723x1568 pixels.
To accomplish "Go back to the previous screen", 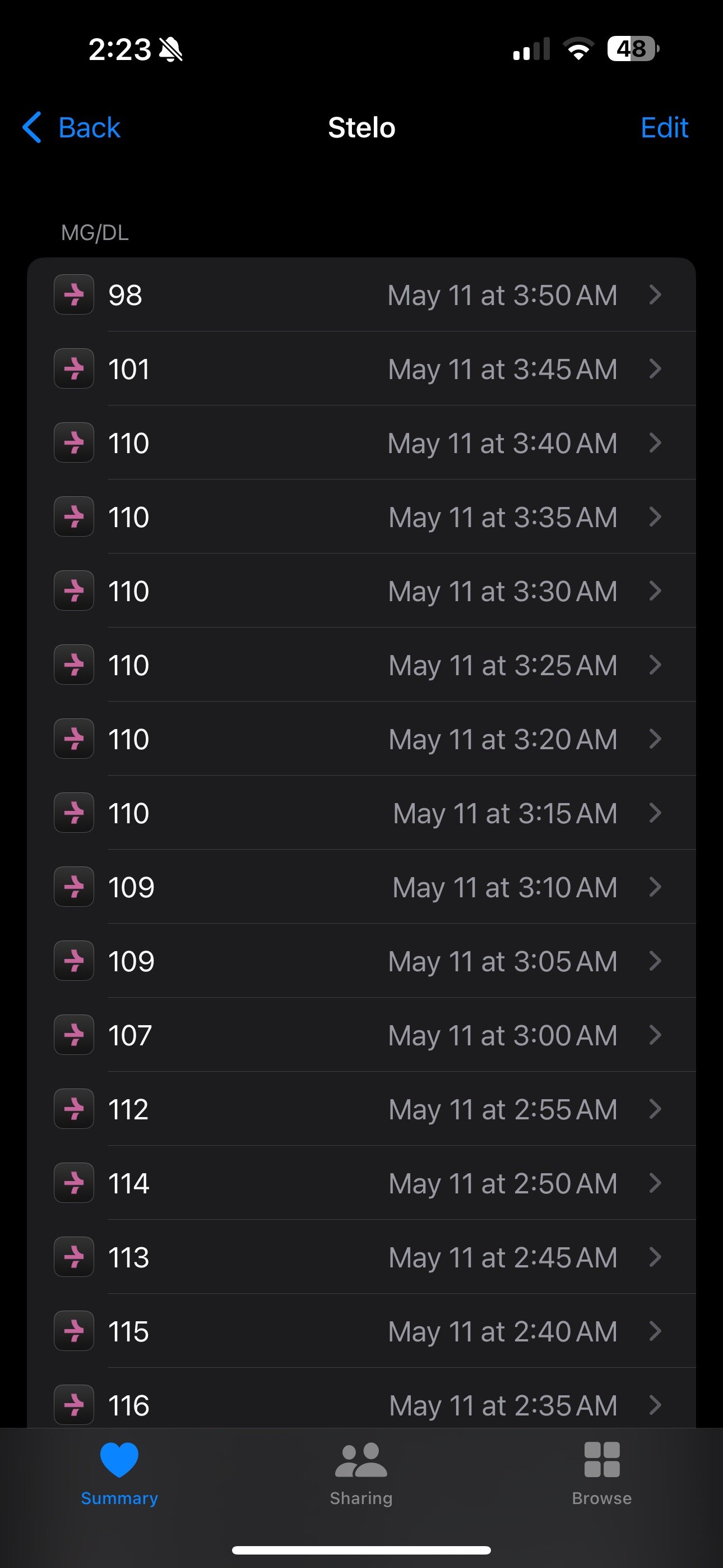I will coord(71,128).
